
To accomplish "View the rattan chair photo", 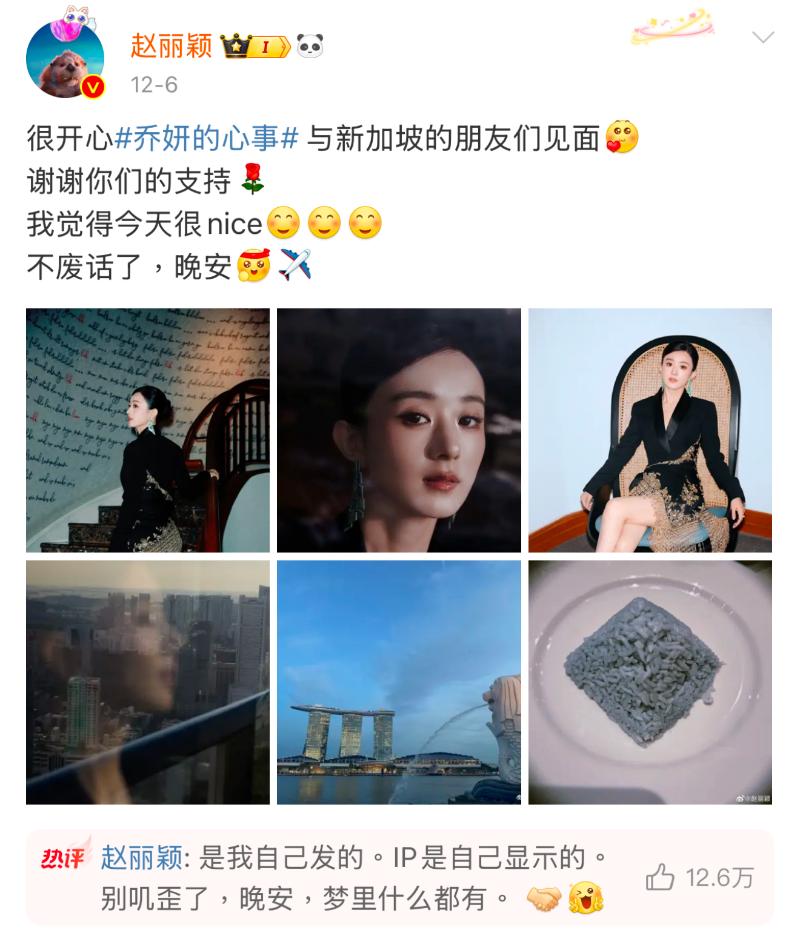I will [x=650, y=430].
